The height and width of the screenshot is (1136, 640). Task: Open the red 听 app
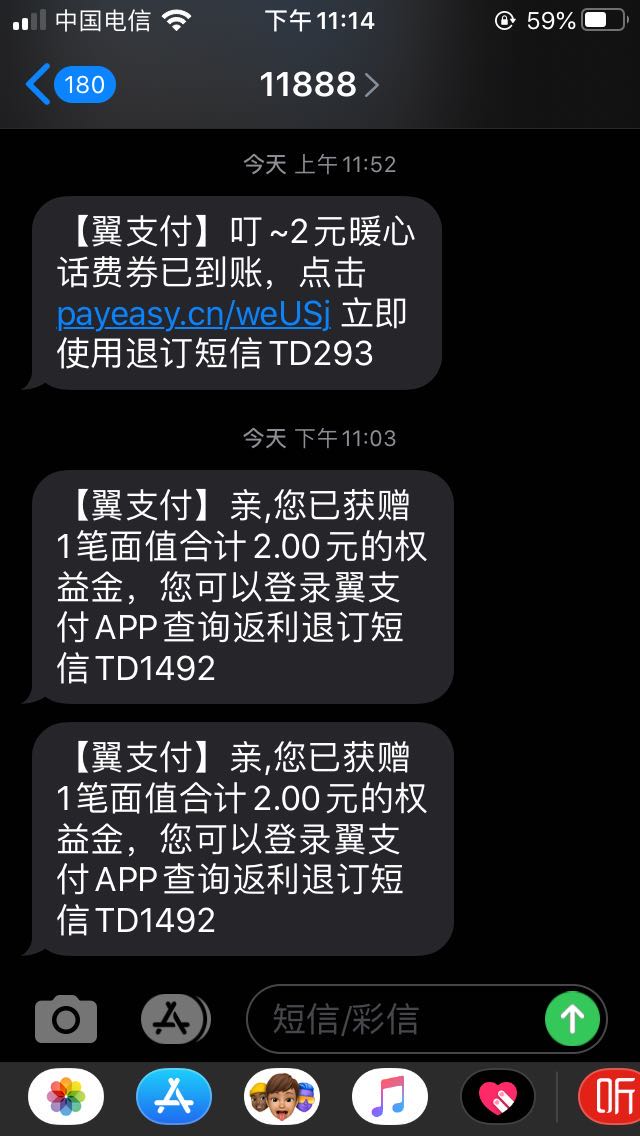[610, 1097]
